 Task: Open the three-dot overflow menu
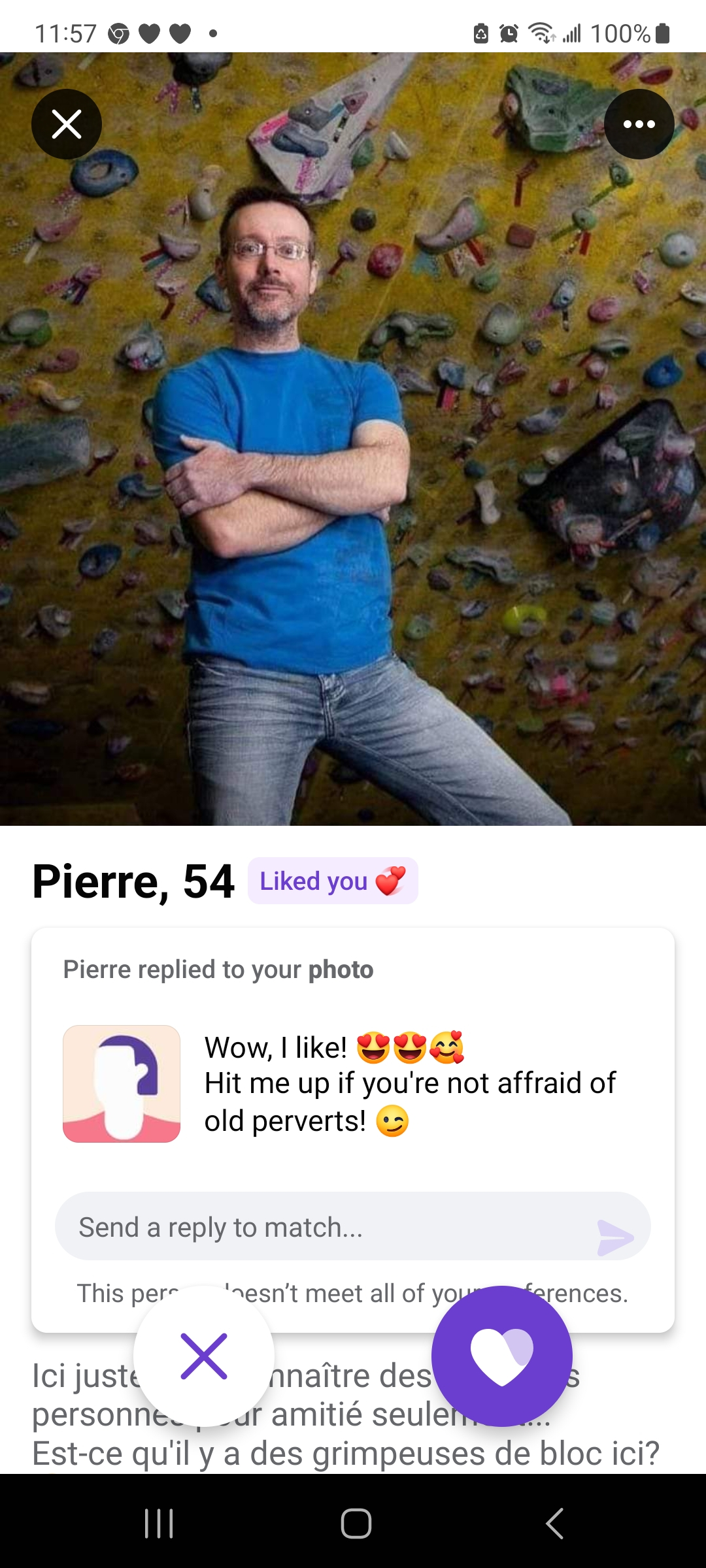pos(639,124)
